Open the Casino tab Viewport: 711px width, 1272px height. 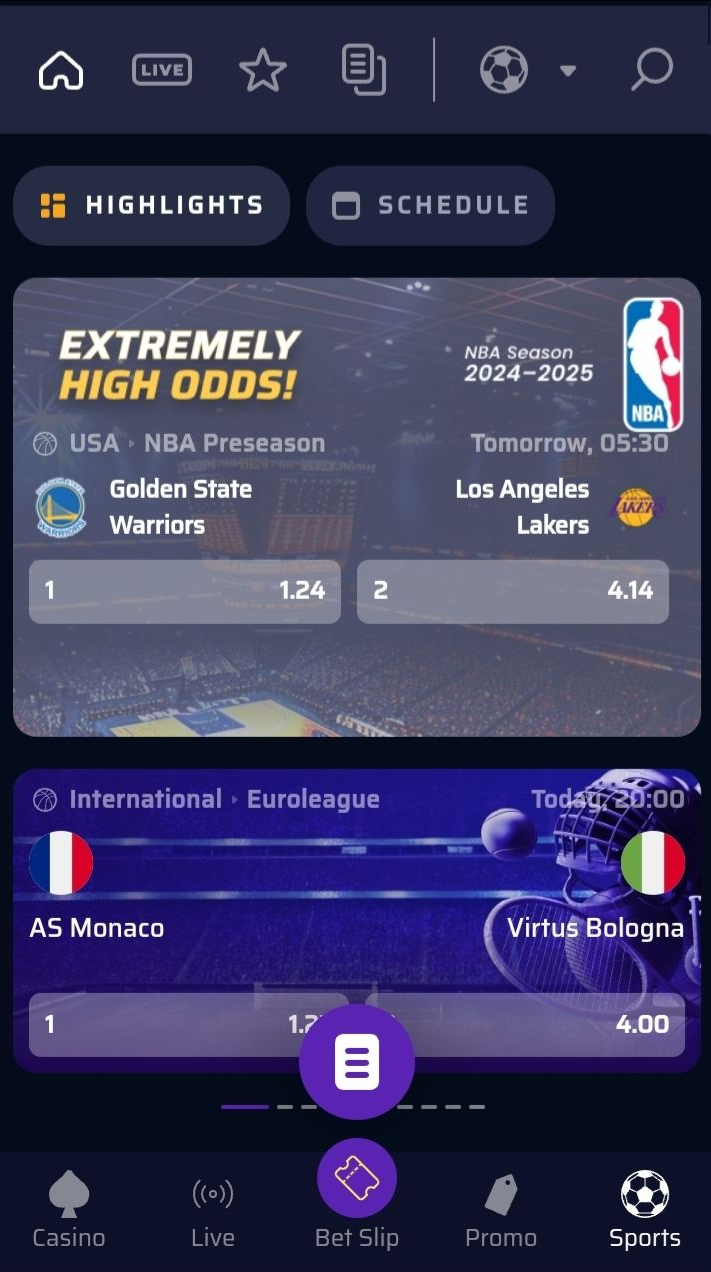pos(69,1211)
